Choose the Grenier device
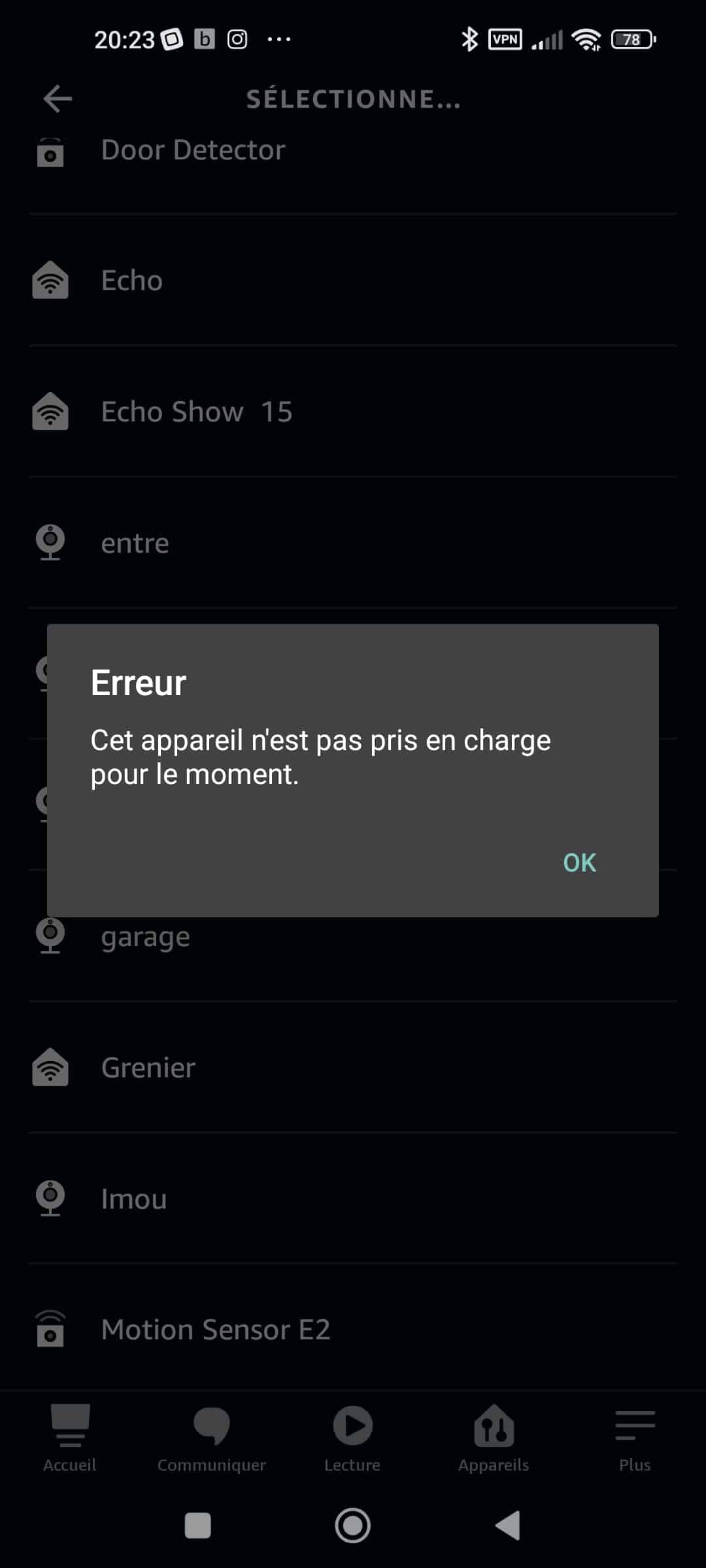The image size is (706, 1568). (353, 1068)
